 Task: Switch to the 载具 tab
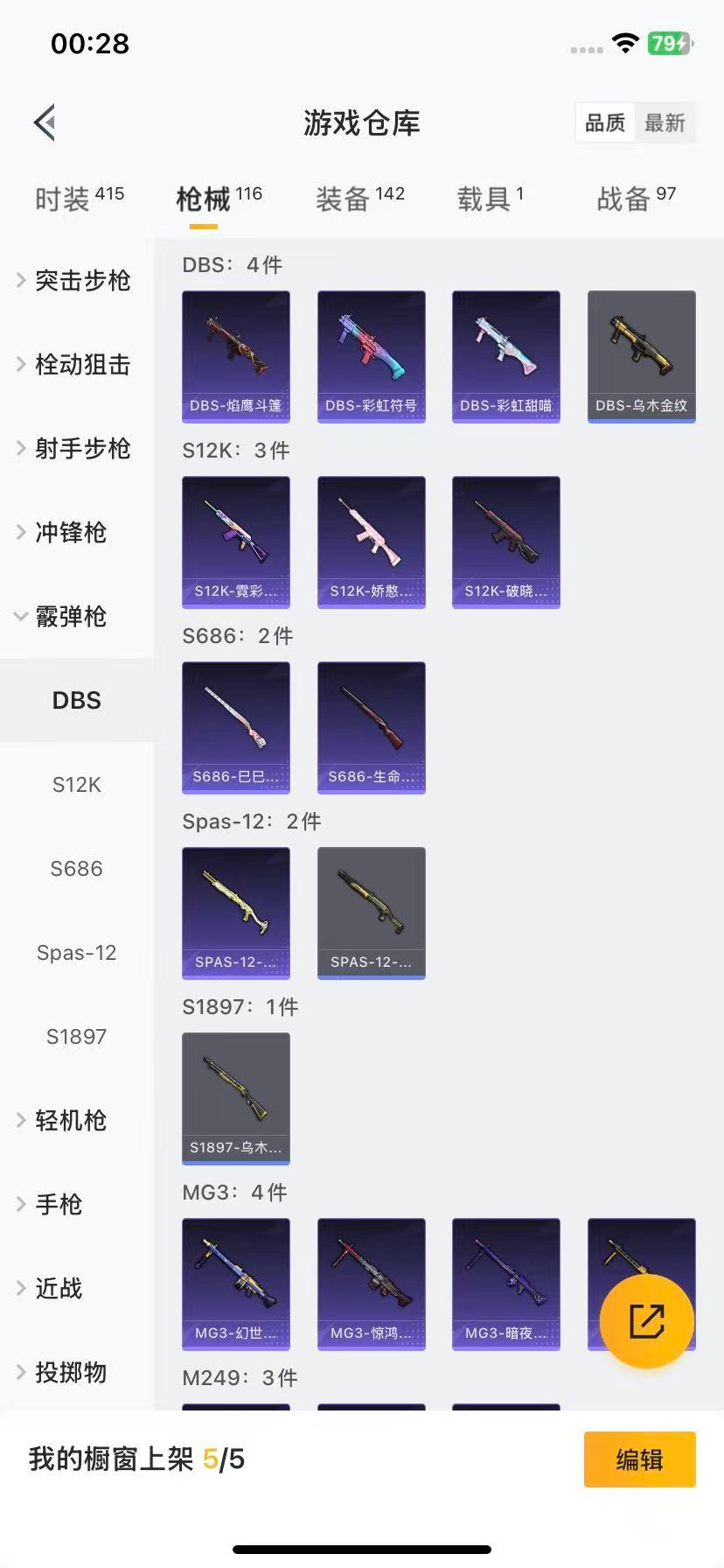tap(490, 199)
